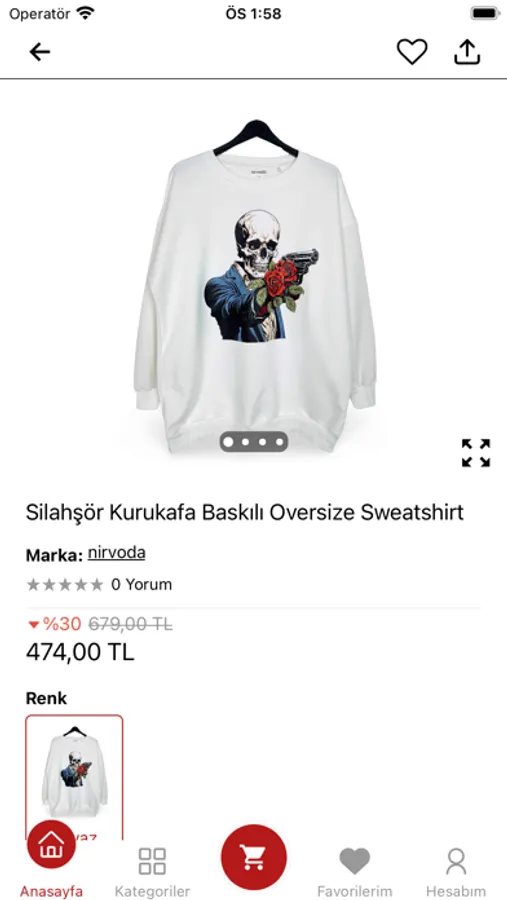Open the Kategoriler tab
Screen dimensions: 507x900
[x=152, y=872]
